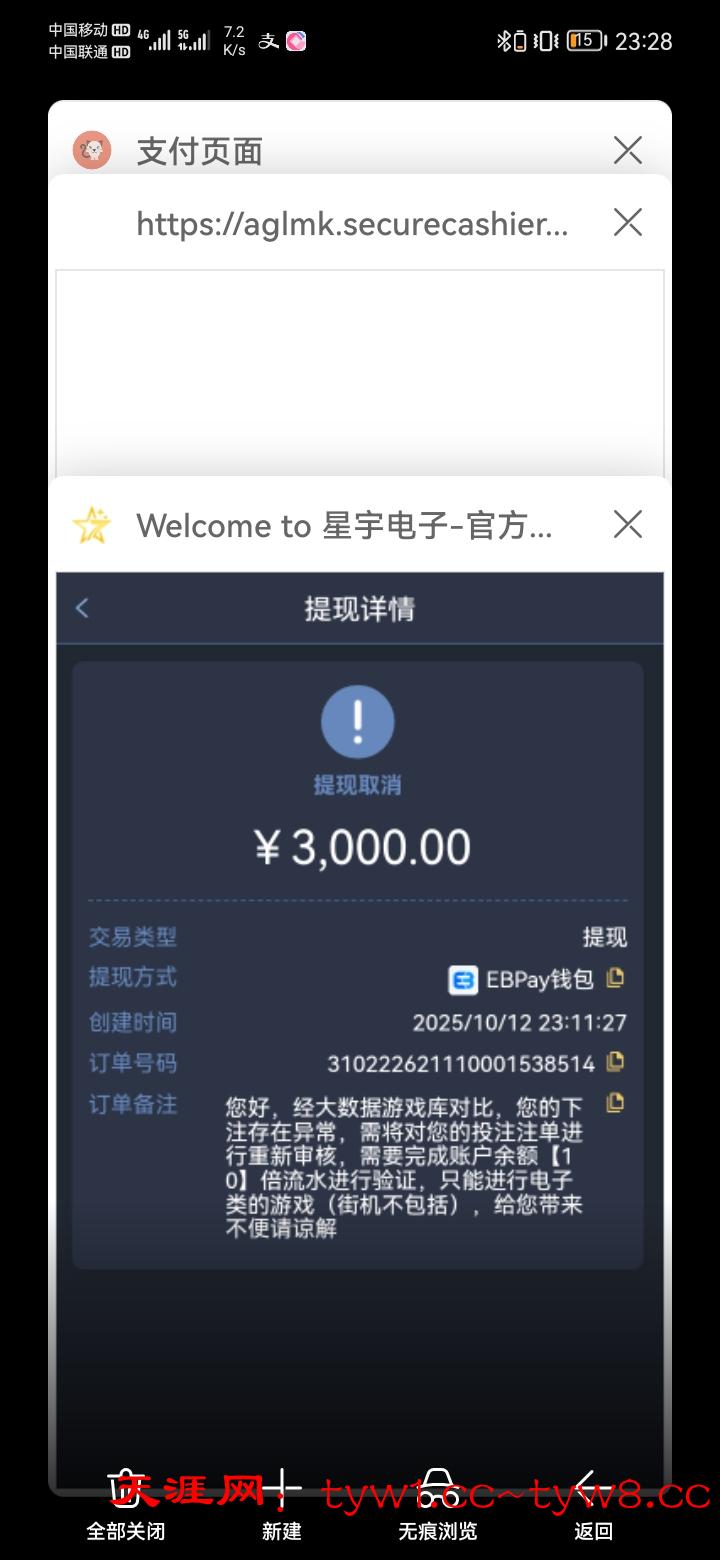Open the aglmk.securecashier tab

[x=350, y=225]
